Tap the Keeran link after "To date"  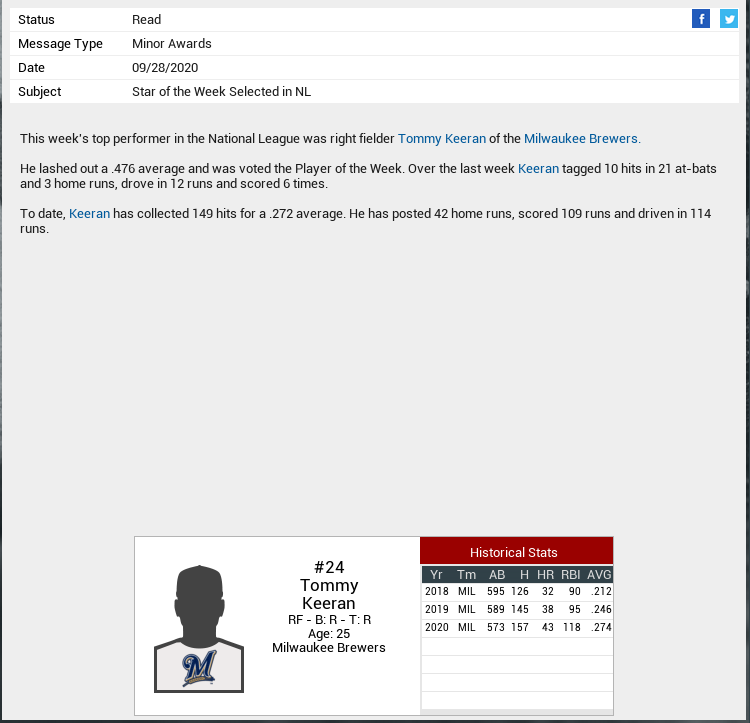tap(89, 214)
